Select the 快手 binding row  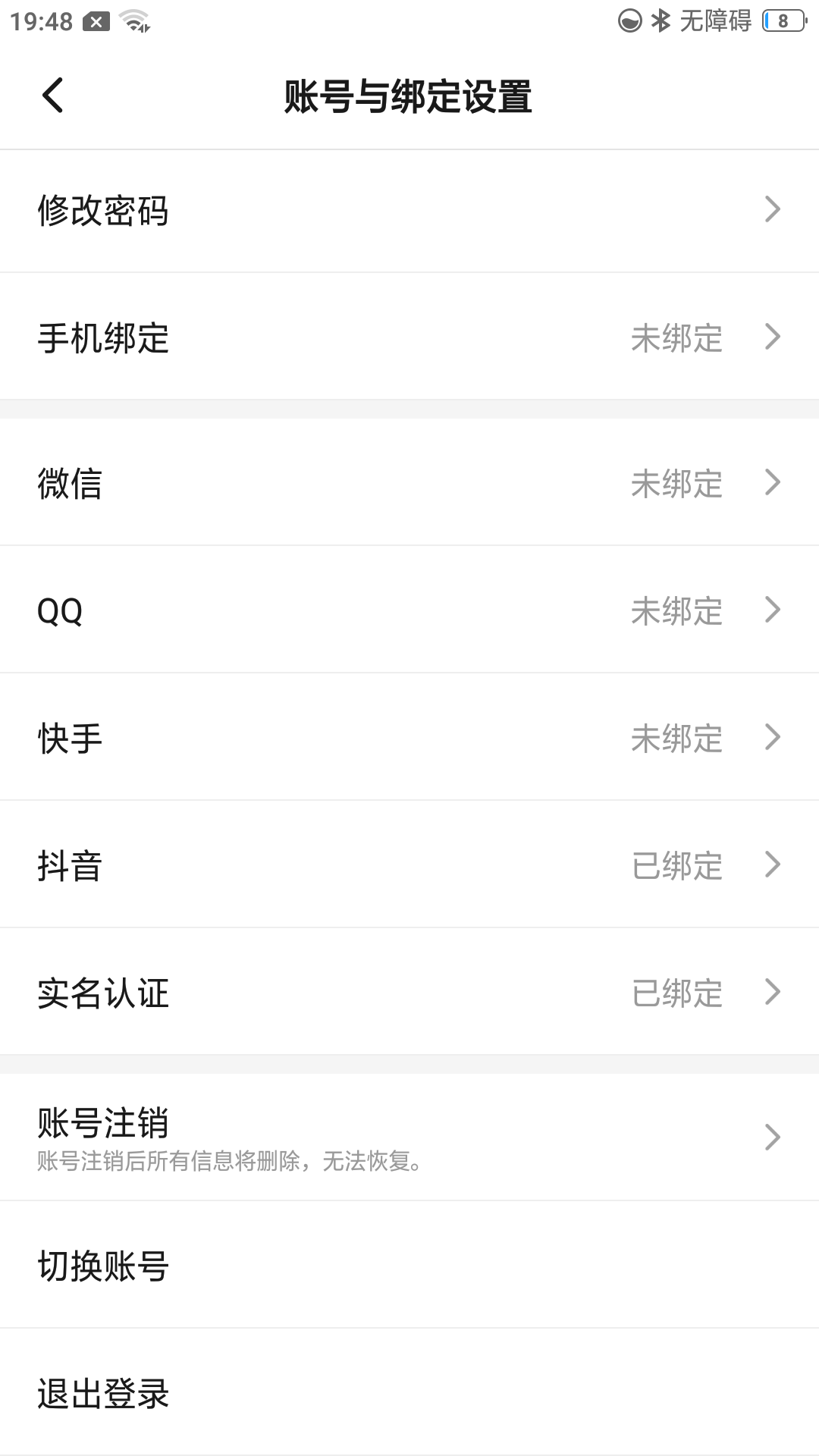409,737
